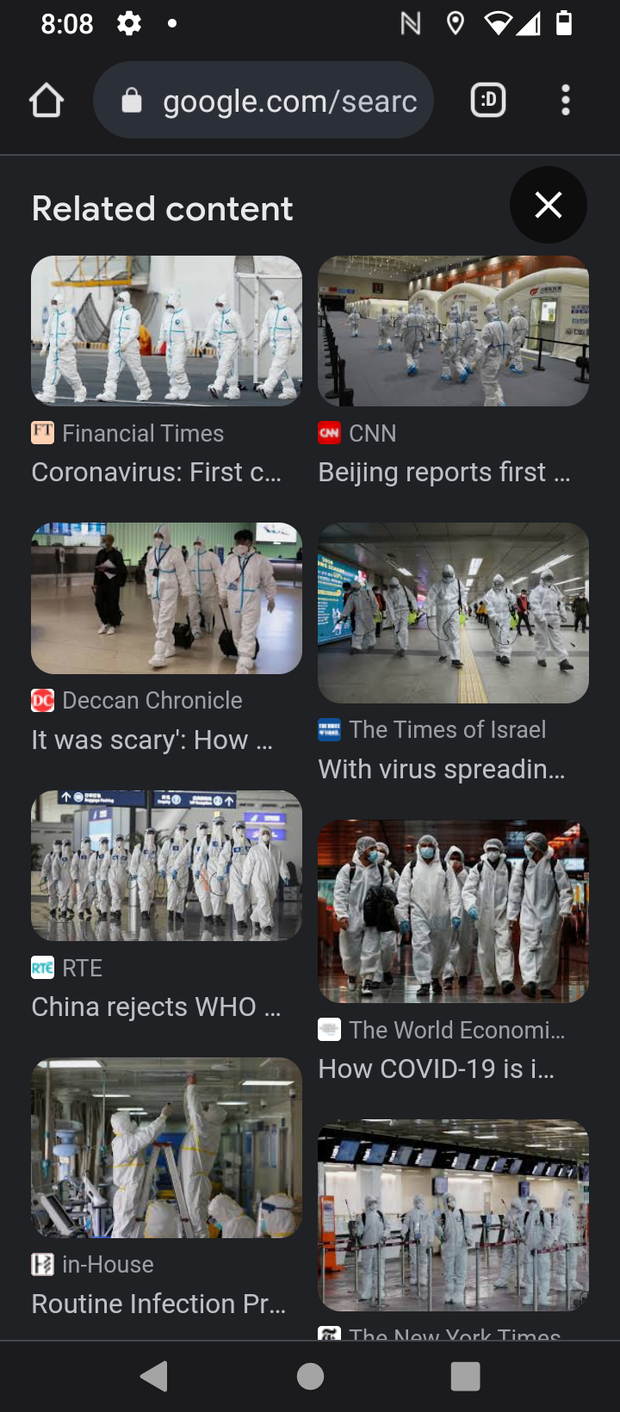Open Chrome's three-dot overflow menu
This screenshot has height=1412, width=620.
(565, 100)
